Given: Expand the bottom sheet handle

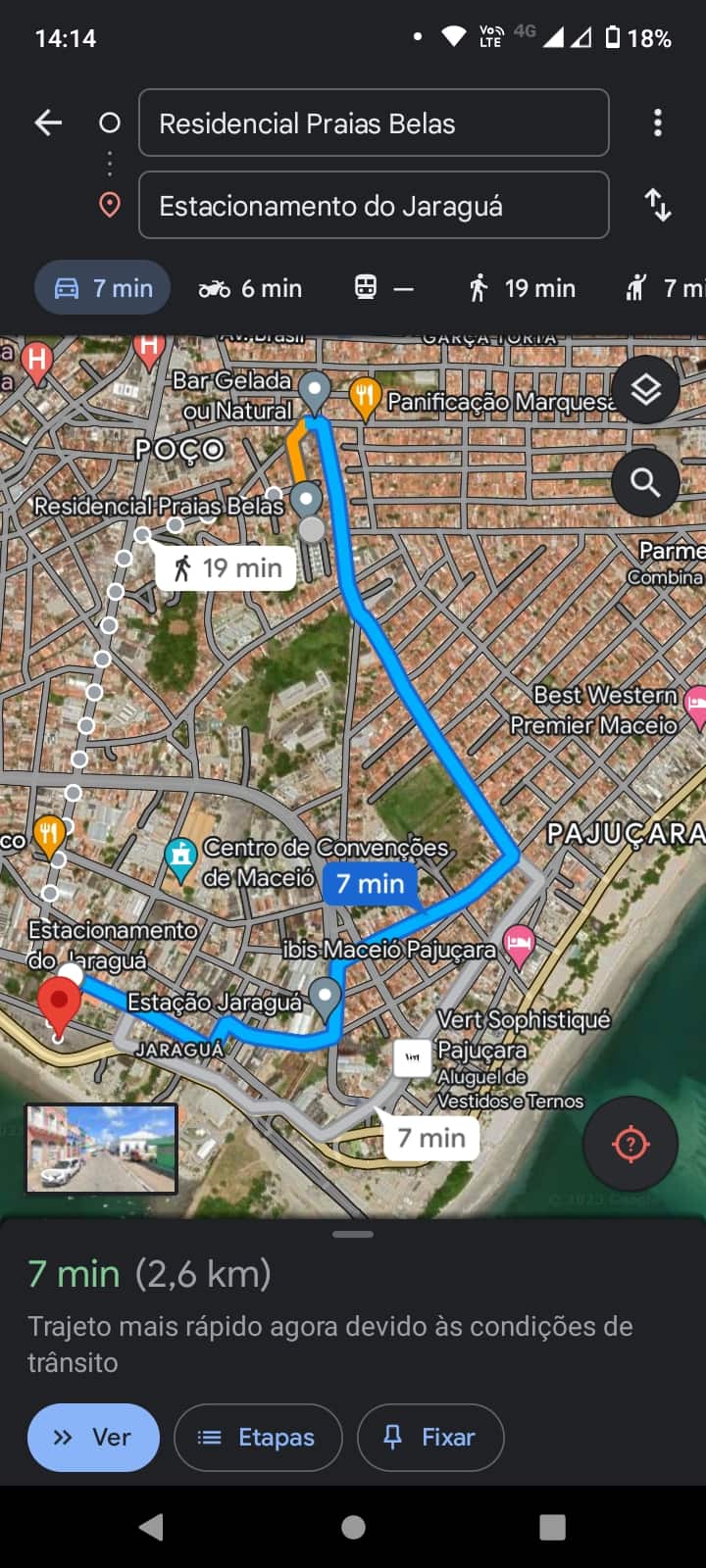Looking at the screenshot, I should pos(353,1234).
